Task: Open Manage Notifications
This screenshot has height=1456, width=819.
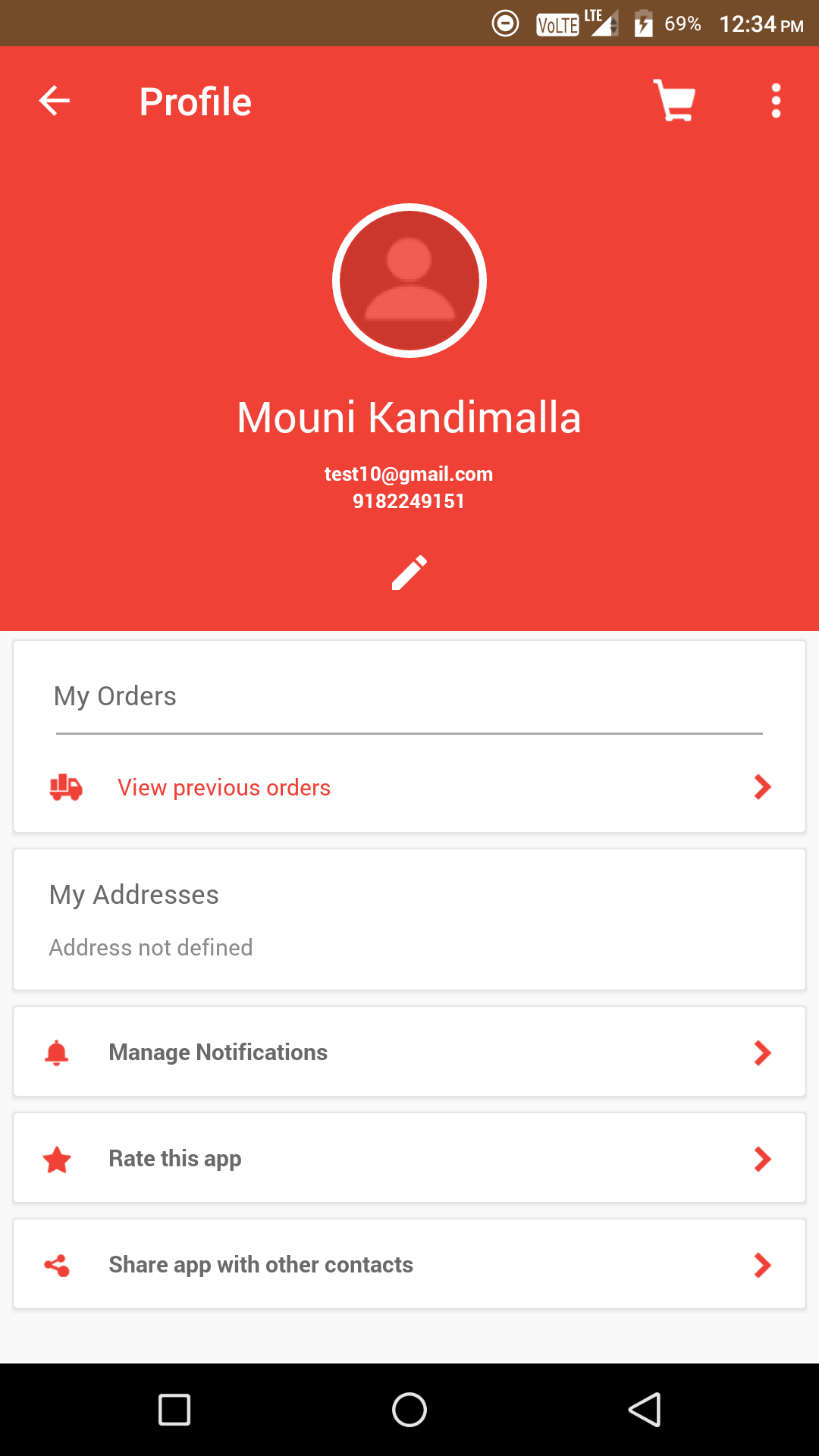Action: coord(409,1052)
